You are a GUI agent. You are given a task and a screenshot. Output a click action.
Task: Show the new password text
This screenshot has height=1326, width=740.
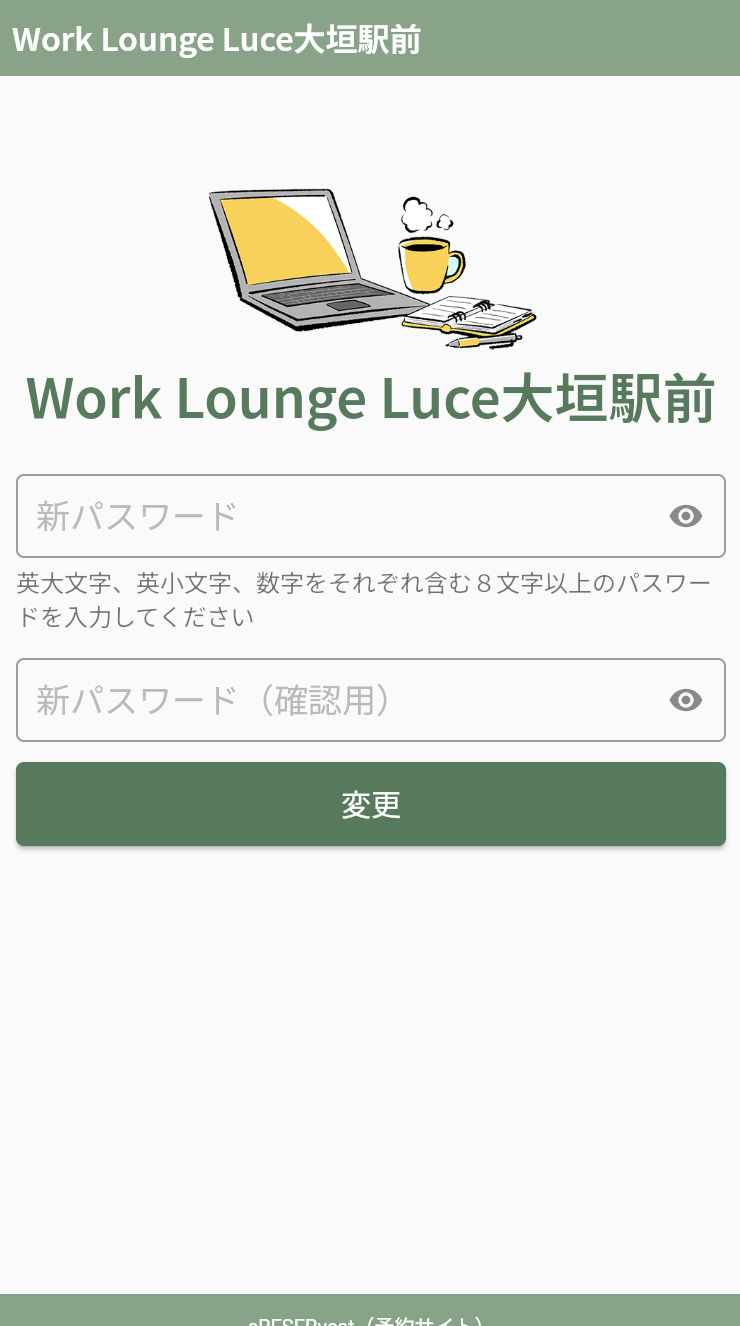click(x=686, y=516)
